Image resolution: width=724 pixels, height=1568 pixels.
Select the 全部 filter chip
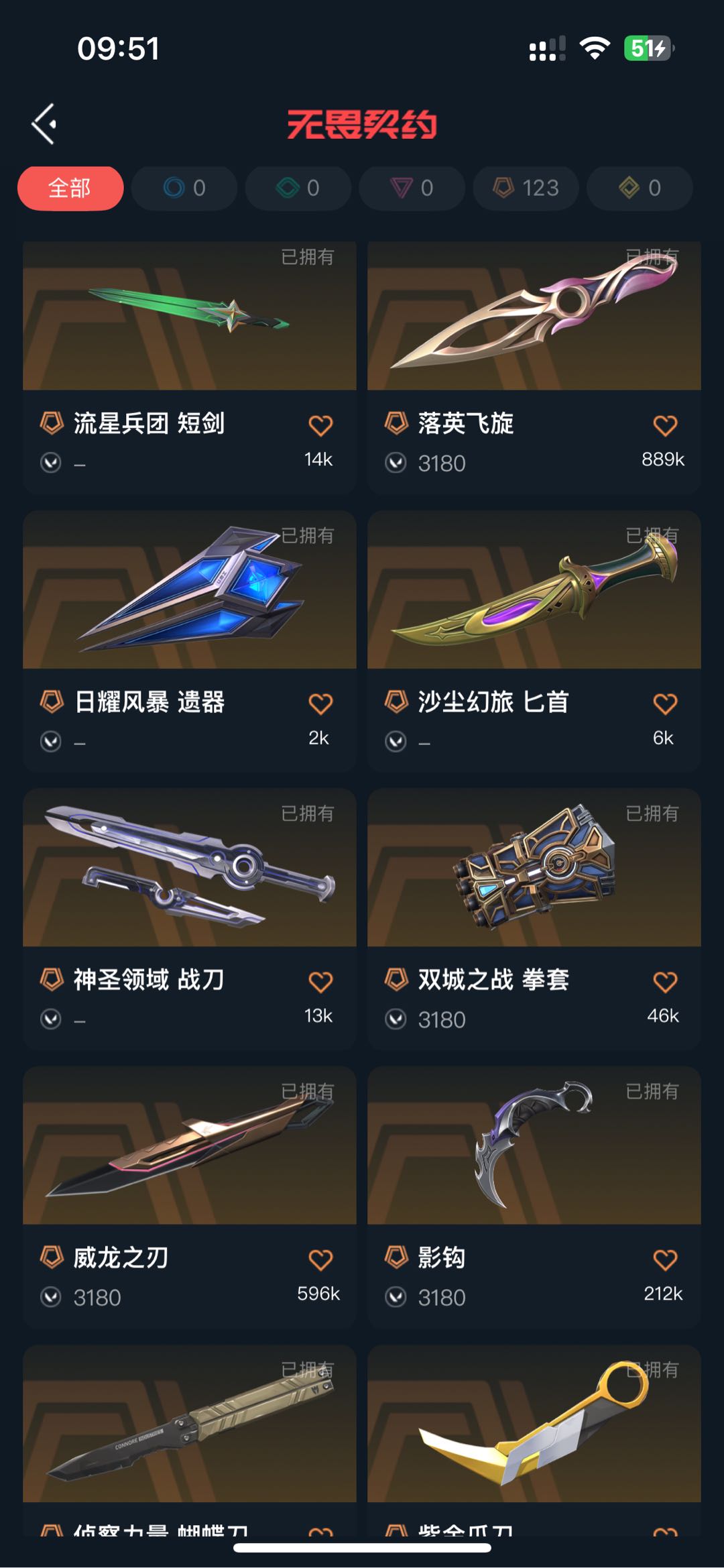(x=70, y=188)
